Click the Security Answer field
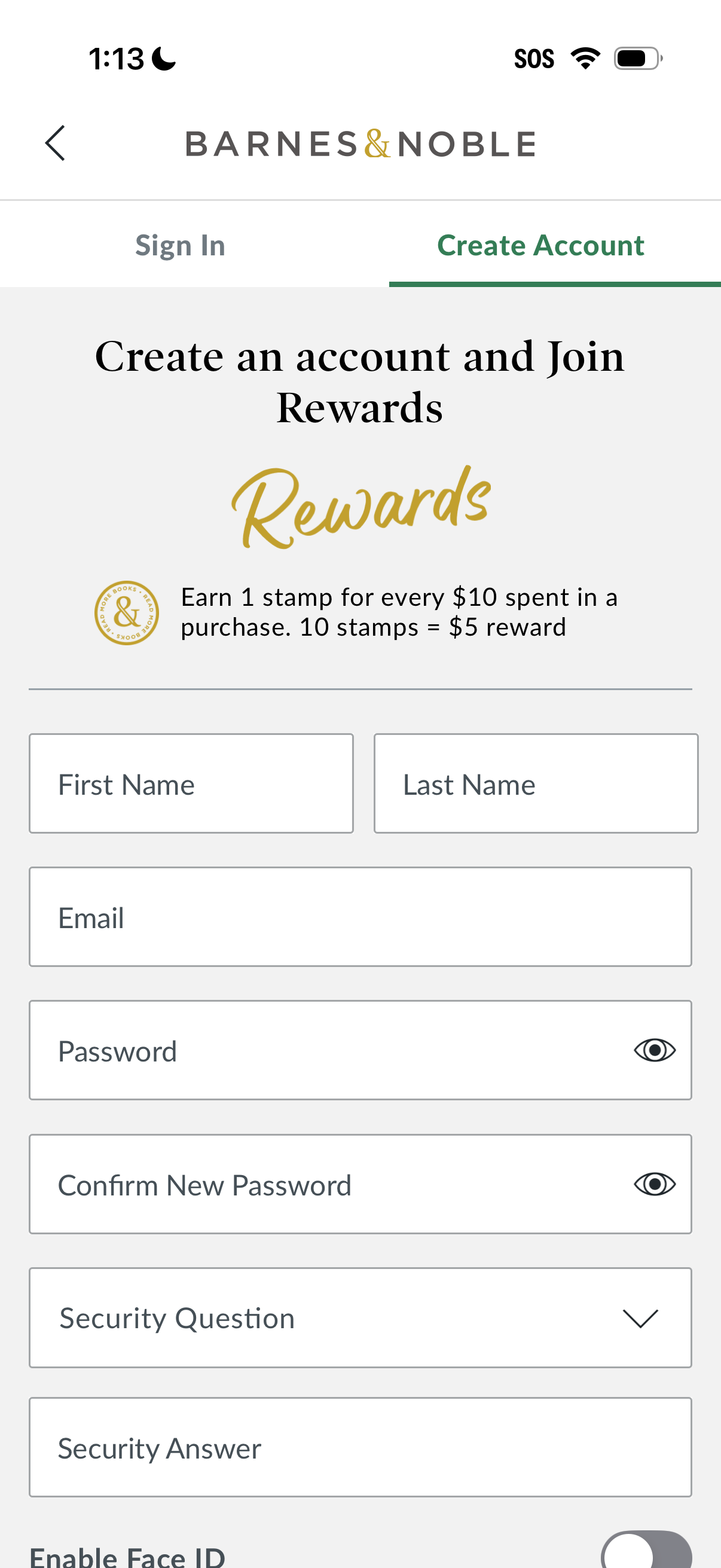 coord(360,1448)
